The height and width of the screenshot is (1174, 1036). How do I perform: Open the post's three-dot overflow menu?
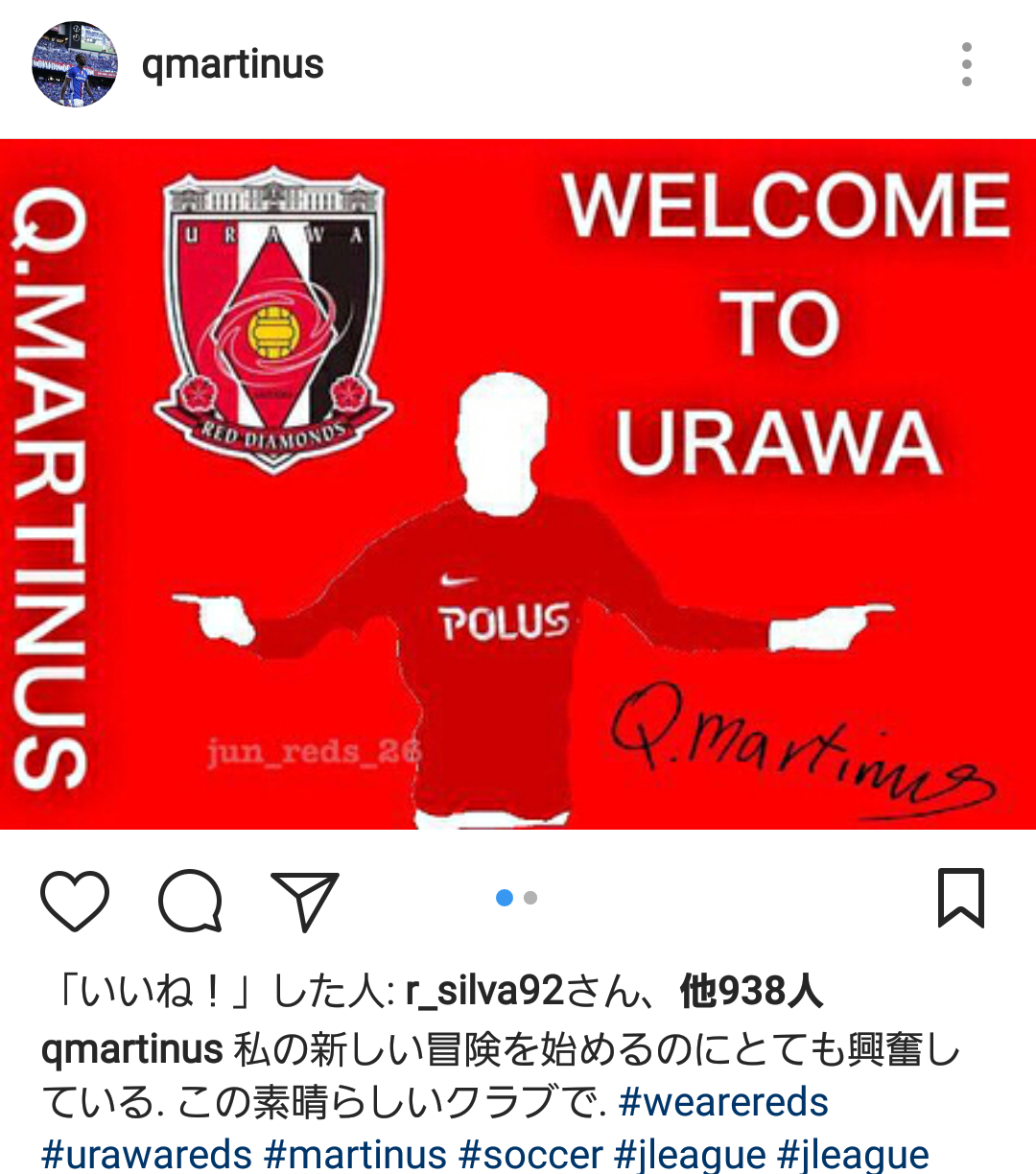point(966,64)
